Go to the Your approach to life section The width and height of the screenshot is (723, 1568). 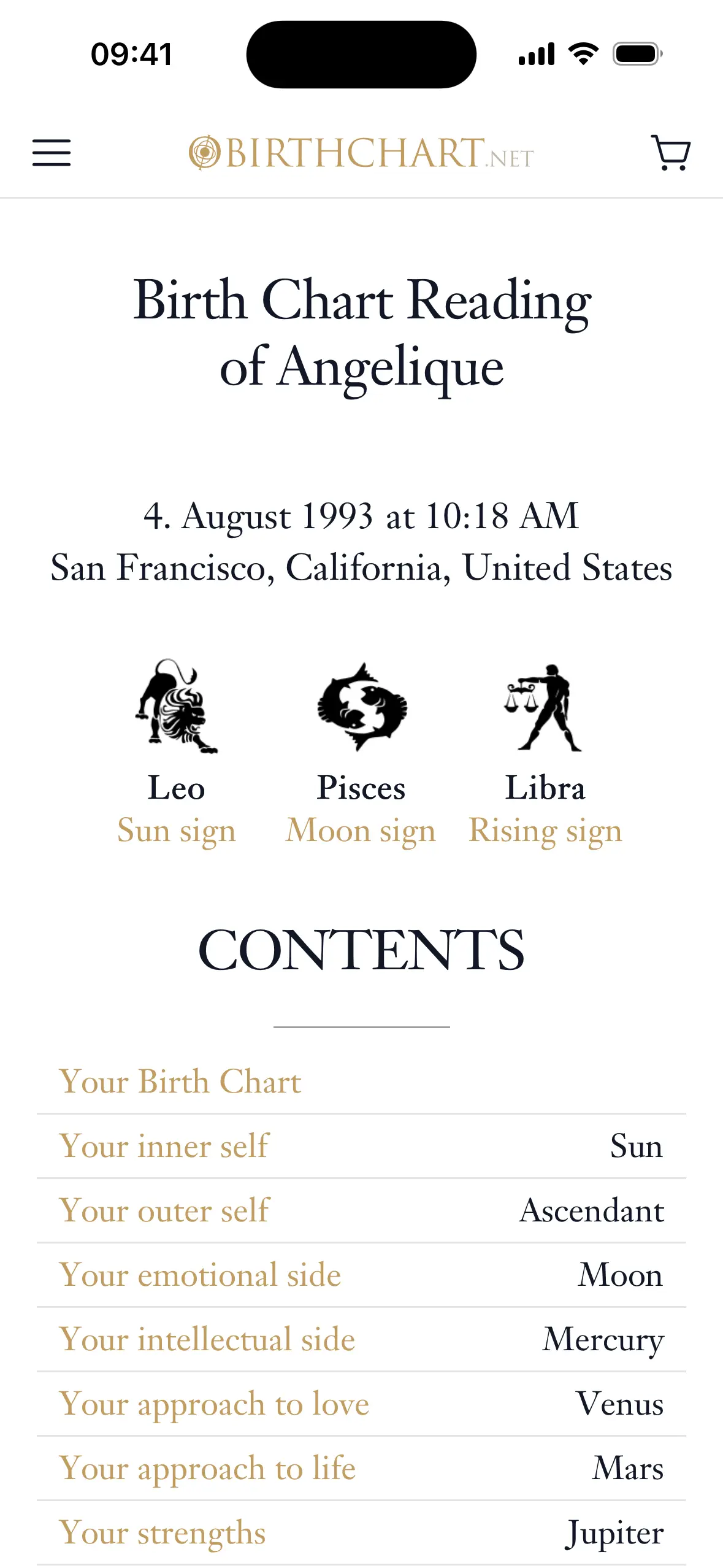pos(207,1468)
